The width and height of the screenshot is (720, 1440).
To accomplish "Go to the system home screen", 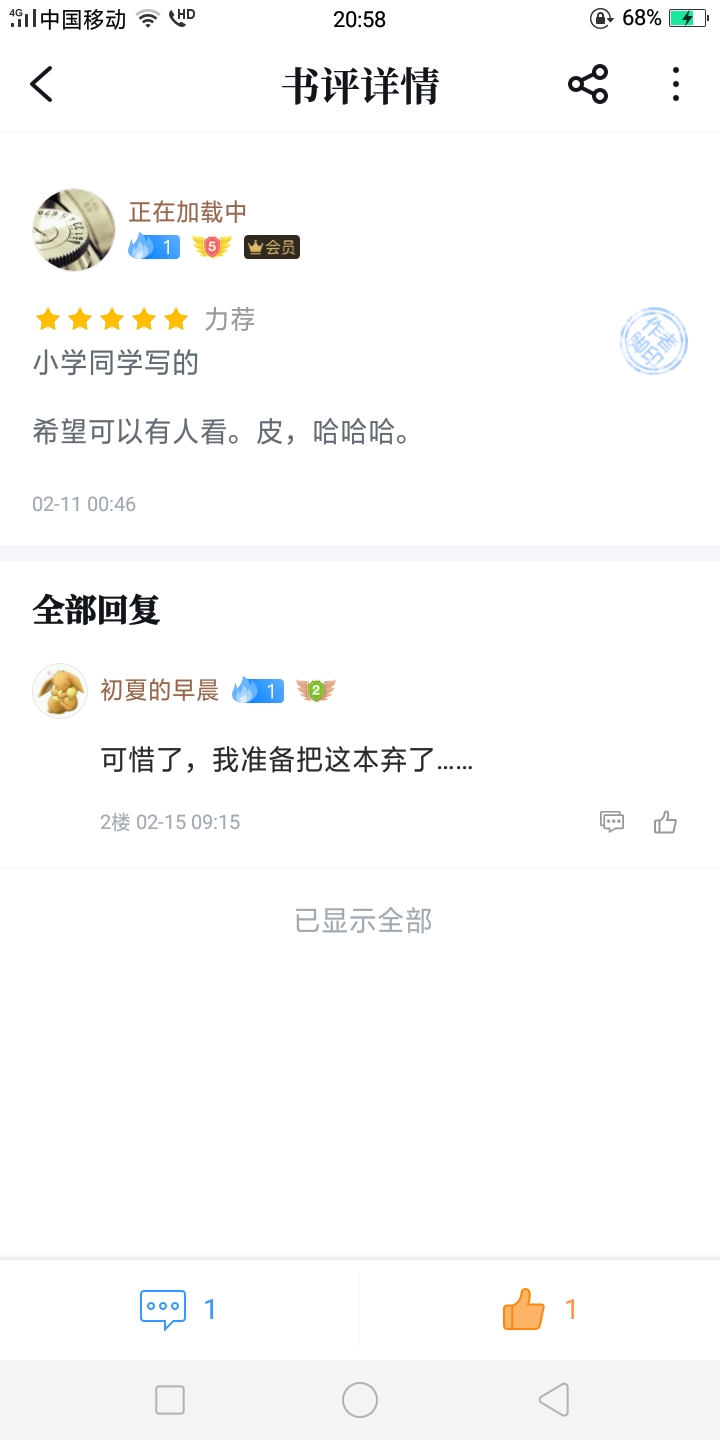I will coord(360,1400).
